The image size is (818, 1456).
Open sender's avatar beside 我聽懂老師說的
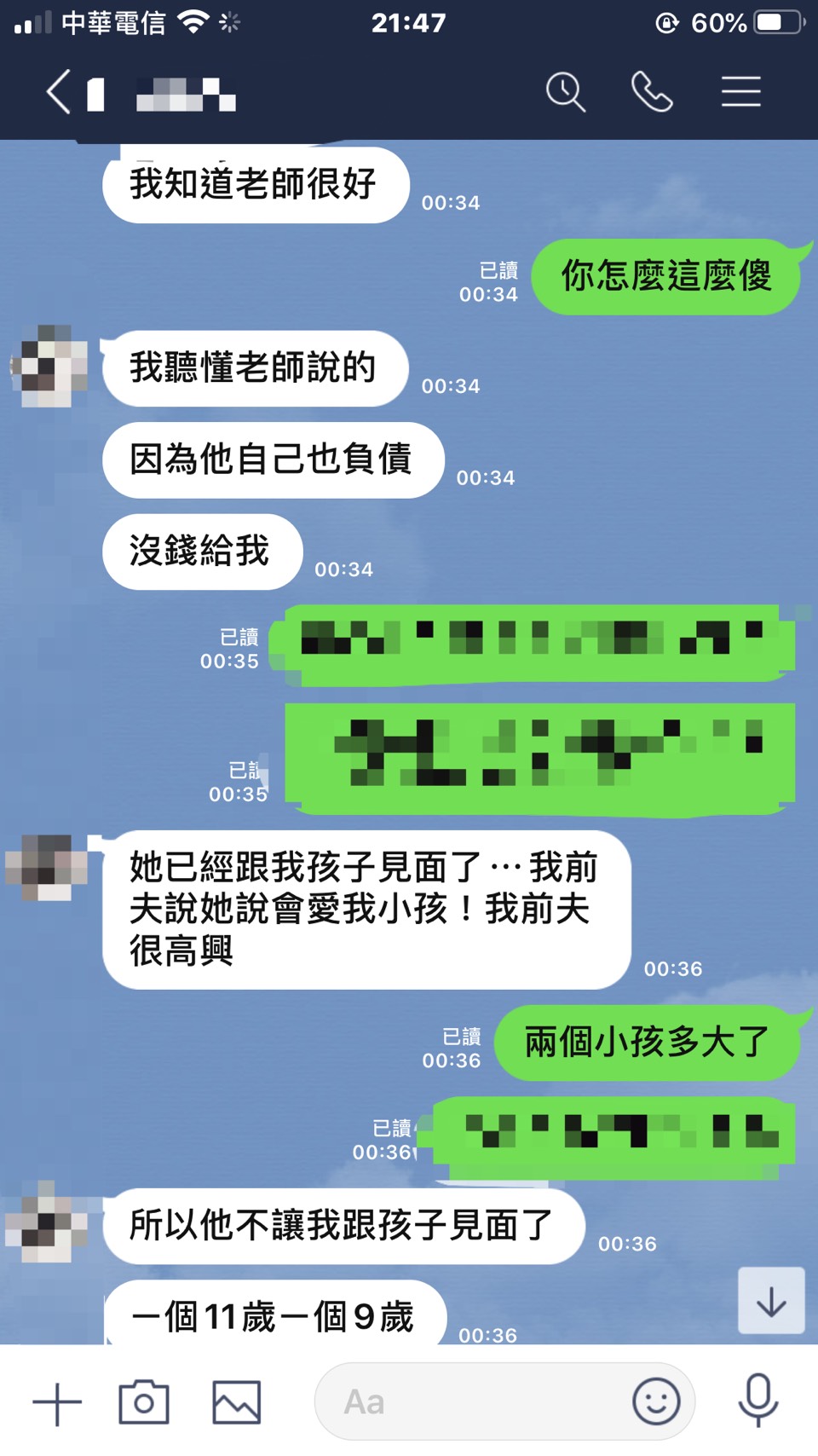coord(49,367)
